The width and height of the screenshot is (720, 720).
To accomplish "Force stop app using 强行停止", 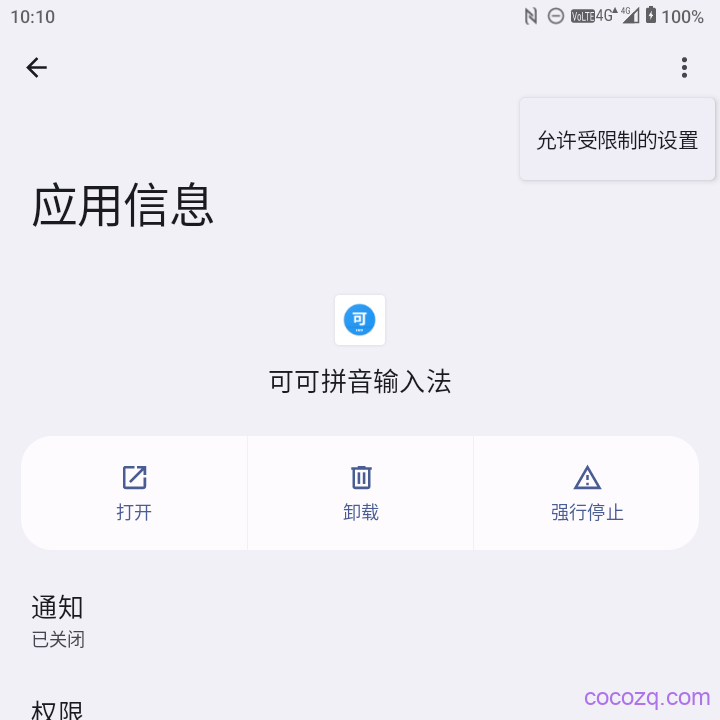I will tap(587, 493).
